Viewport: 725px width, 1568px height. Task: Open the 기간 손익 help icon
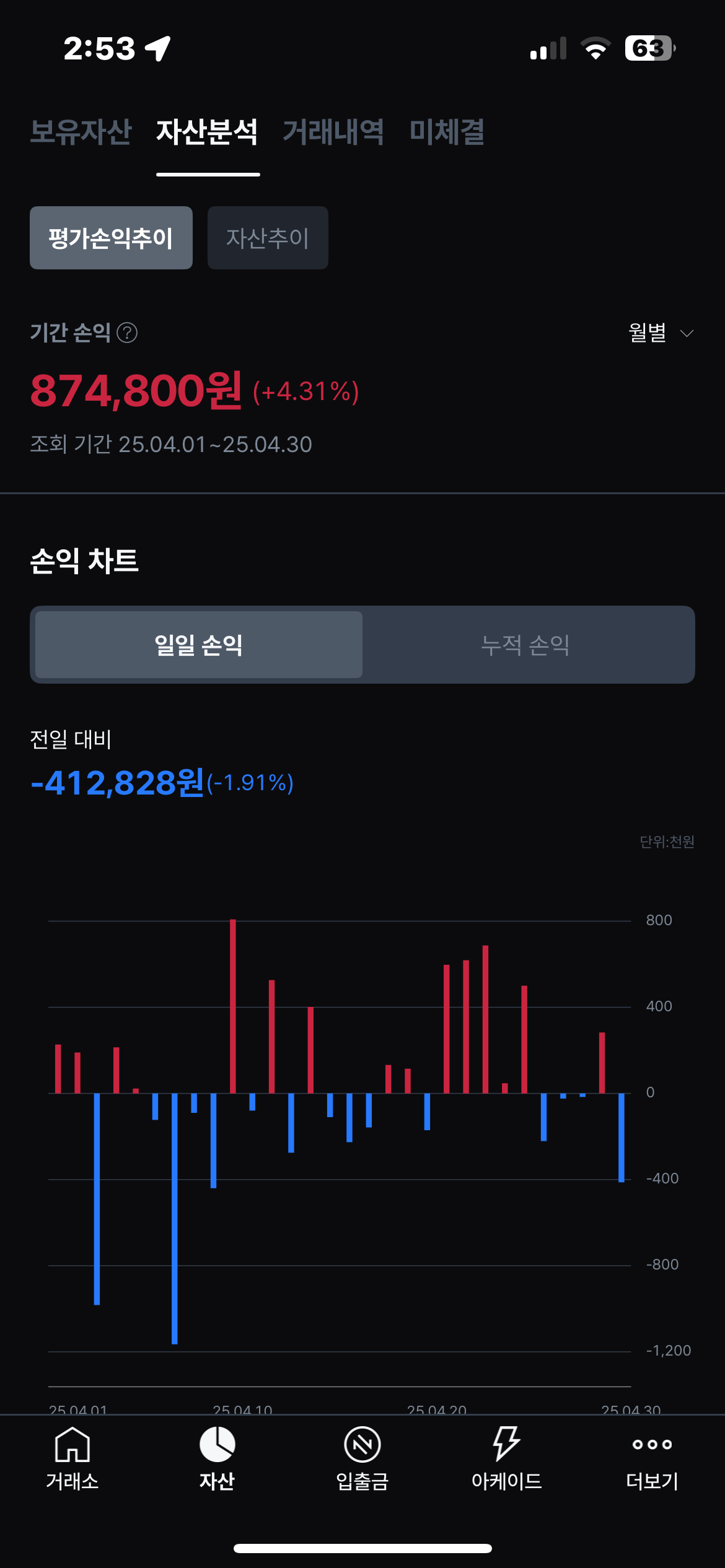click(127, 333)
